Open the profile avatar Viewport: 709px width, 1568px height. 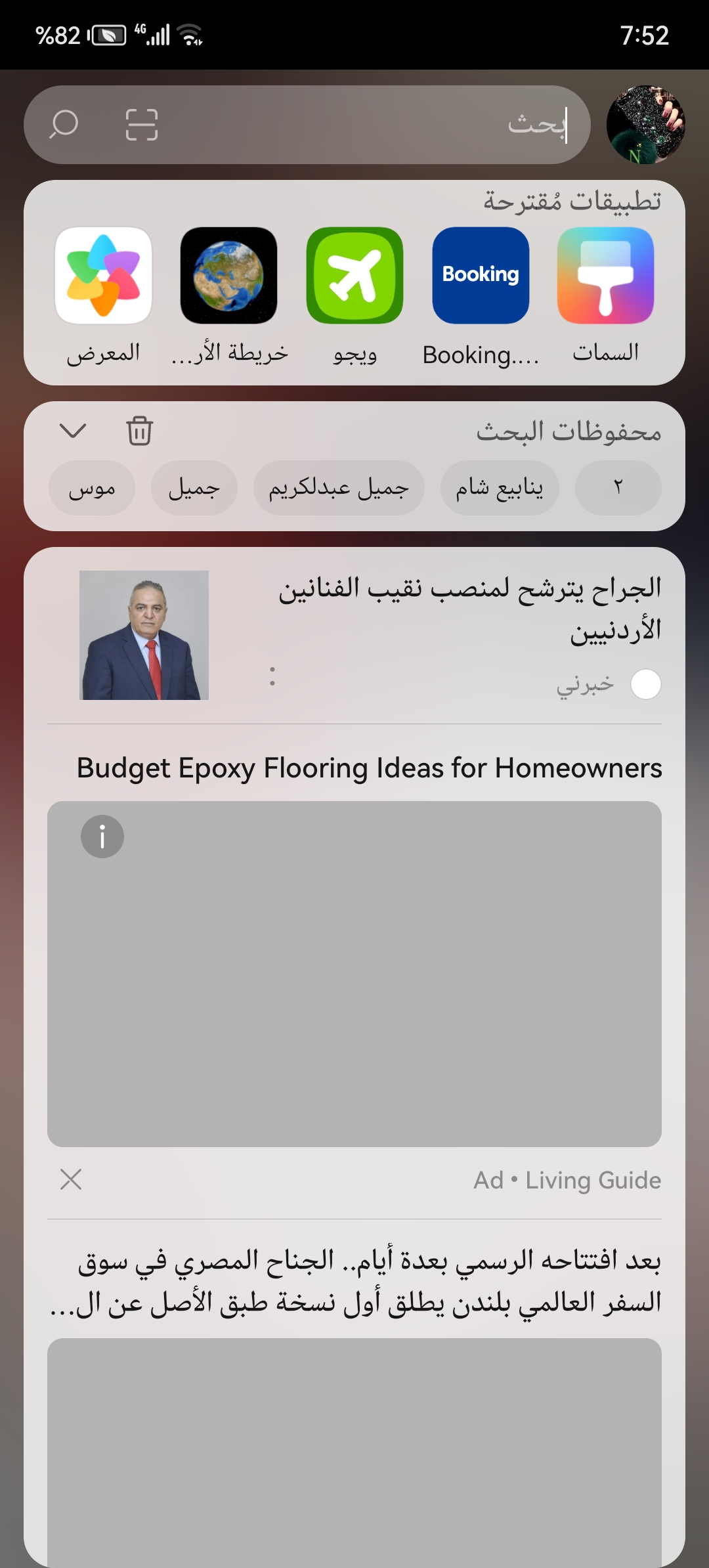(x=645, y=125)
